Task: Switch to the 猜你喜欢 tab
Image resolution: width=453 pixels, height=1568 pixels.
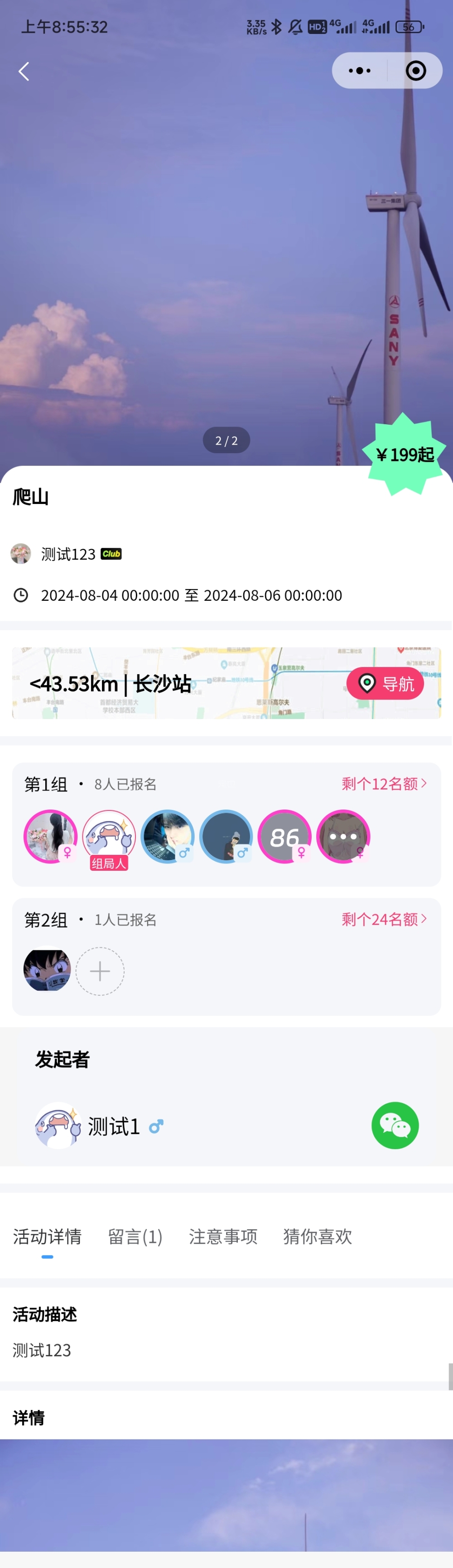Action: click(317, 1236)
